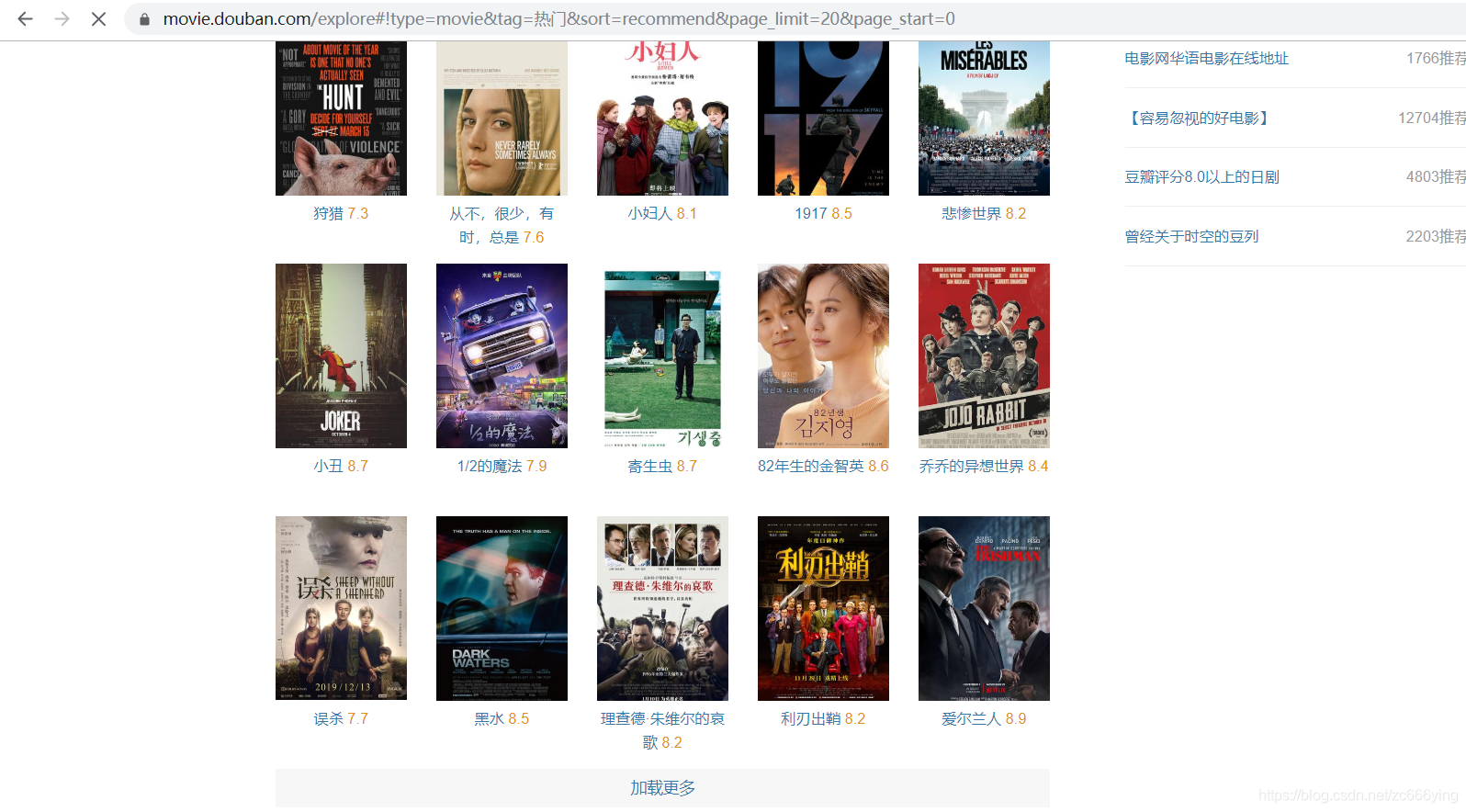The image size is (1466, 812).
Task: Open the movie 乔乔的异想世界
Action: 984,356
